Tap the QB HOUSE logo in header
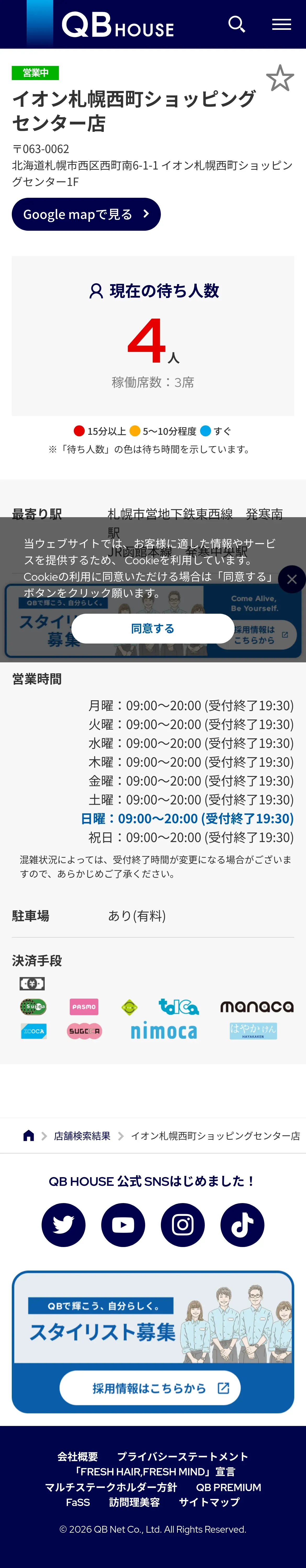This screenshot has width=306, height=1568. (x=118, y=25)
